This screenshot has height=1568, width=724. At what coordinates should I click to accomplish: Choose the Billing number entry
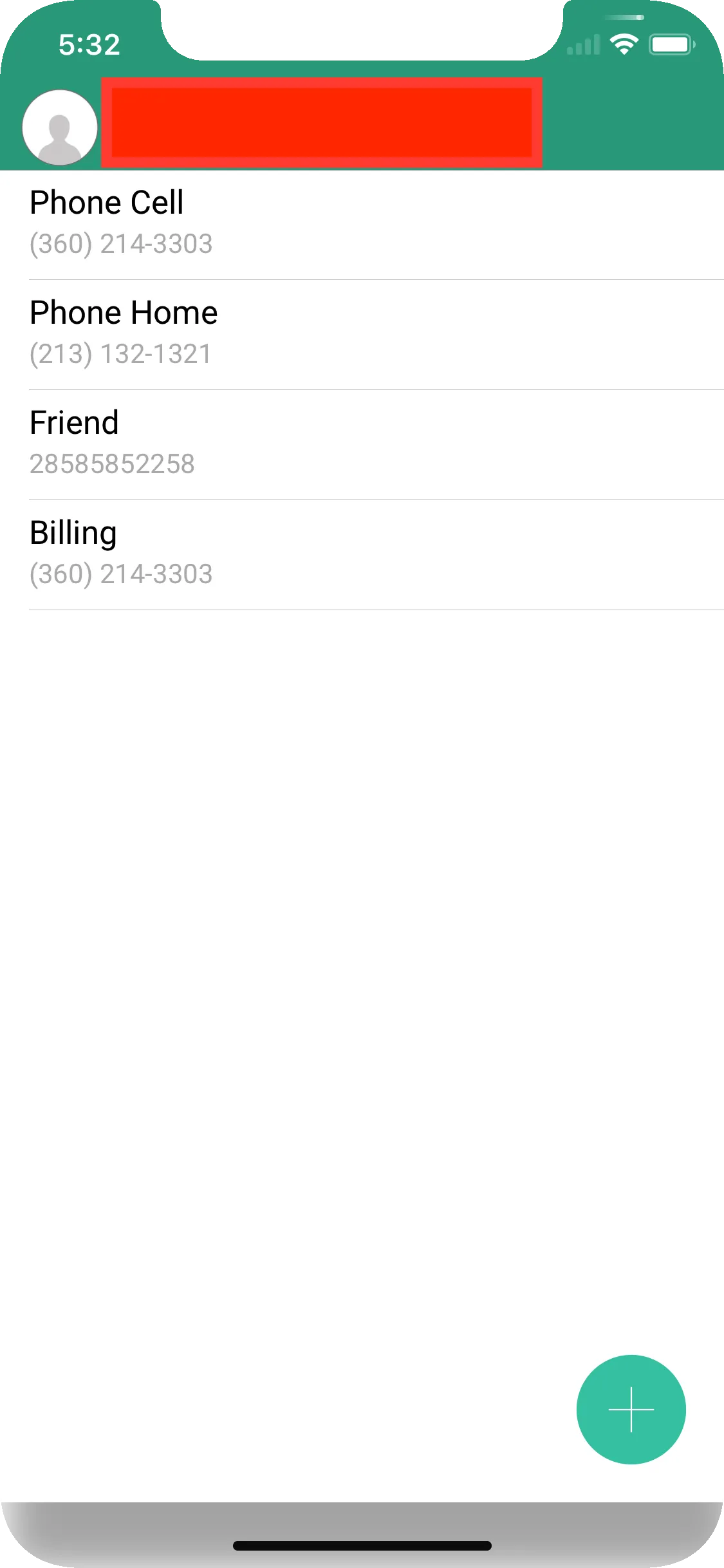[x=360, y=554]
